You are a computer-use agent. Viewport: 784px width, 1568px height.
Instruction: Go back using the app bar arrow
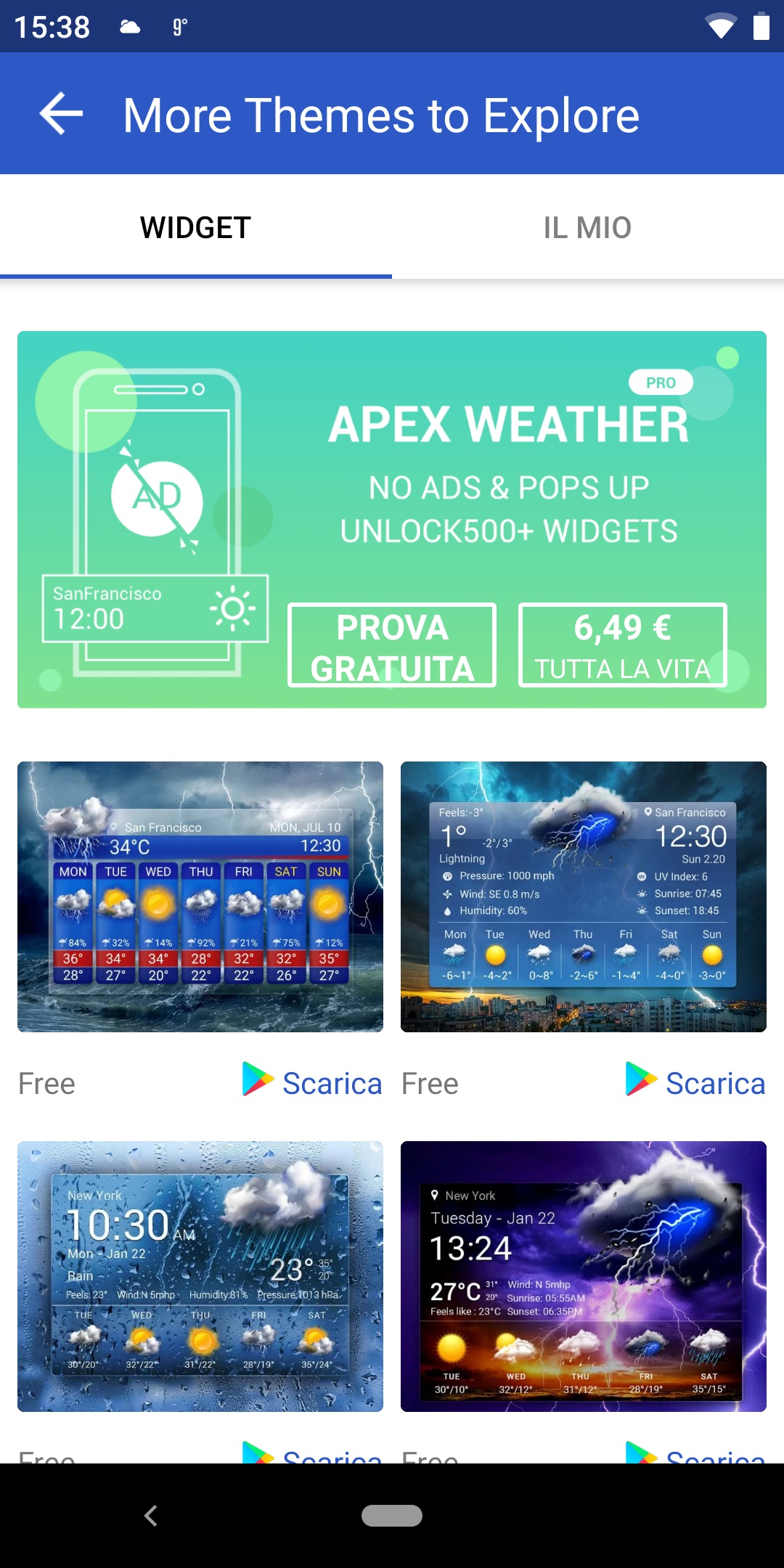coord(61,114)
